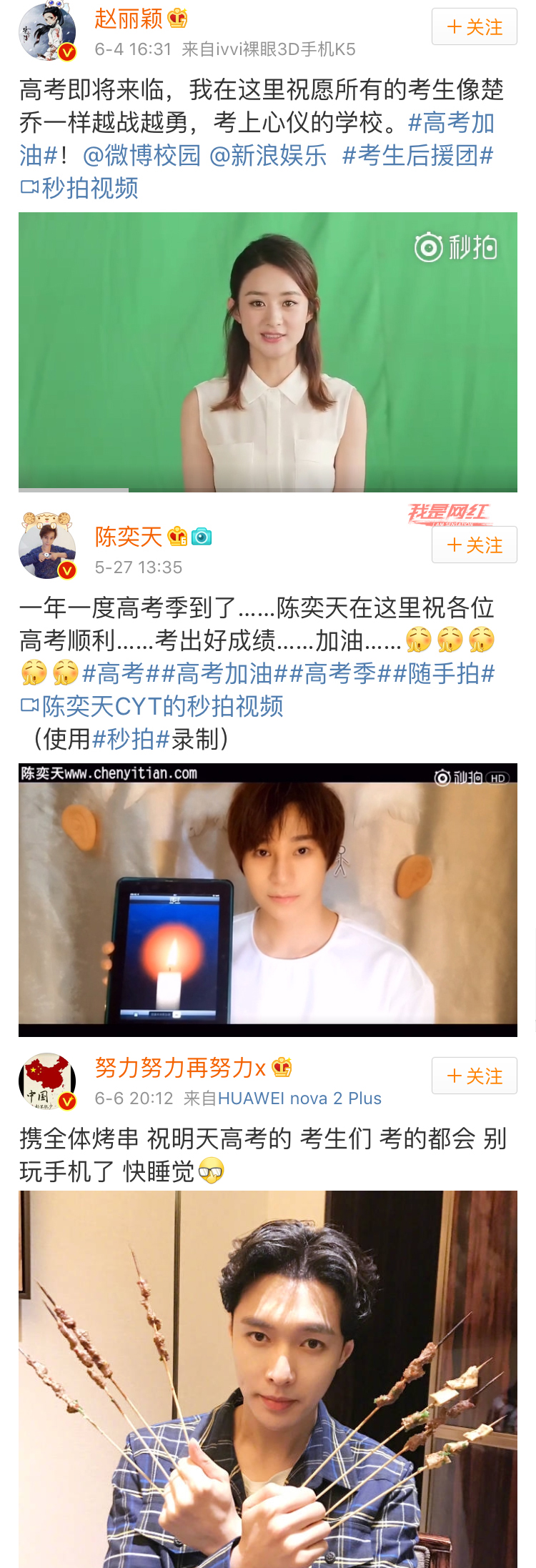Open the #高考加油# hashtag in 赵丽颖's post
The height and width of the screenshot is (1568, 536).
click(x=452, y=123)
